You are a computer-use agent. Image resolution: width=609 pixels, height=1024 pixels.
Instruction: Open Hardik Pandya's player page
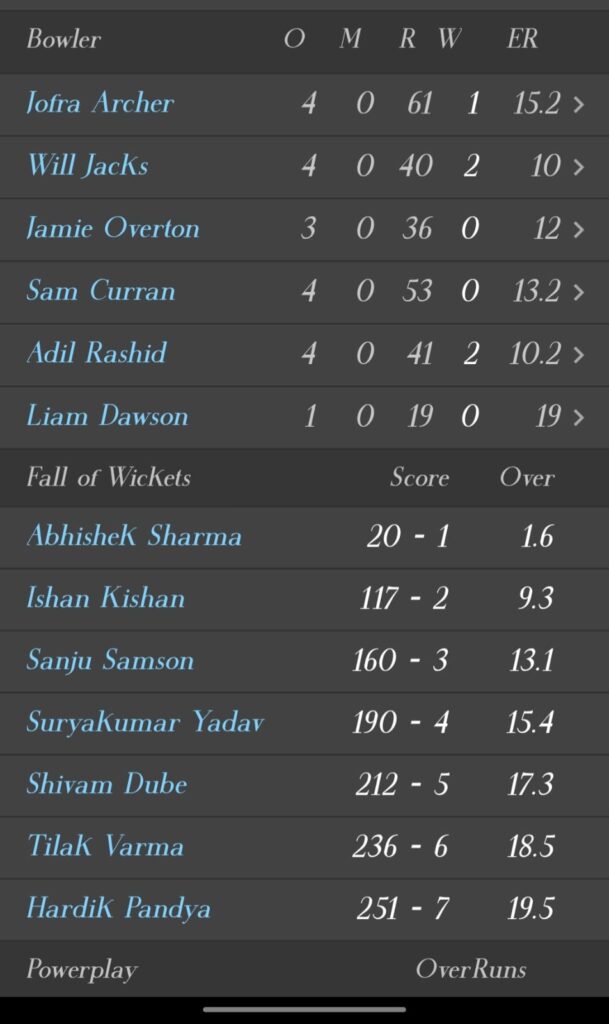pyautogui.click(x=118, y=908)
